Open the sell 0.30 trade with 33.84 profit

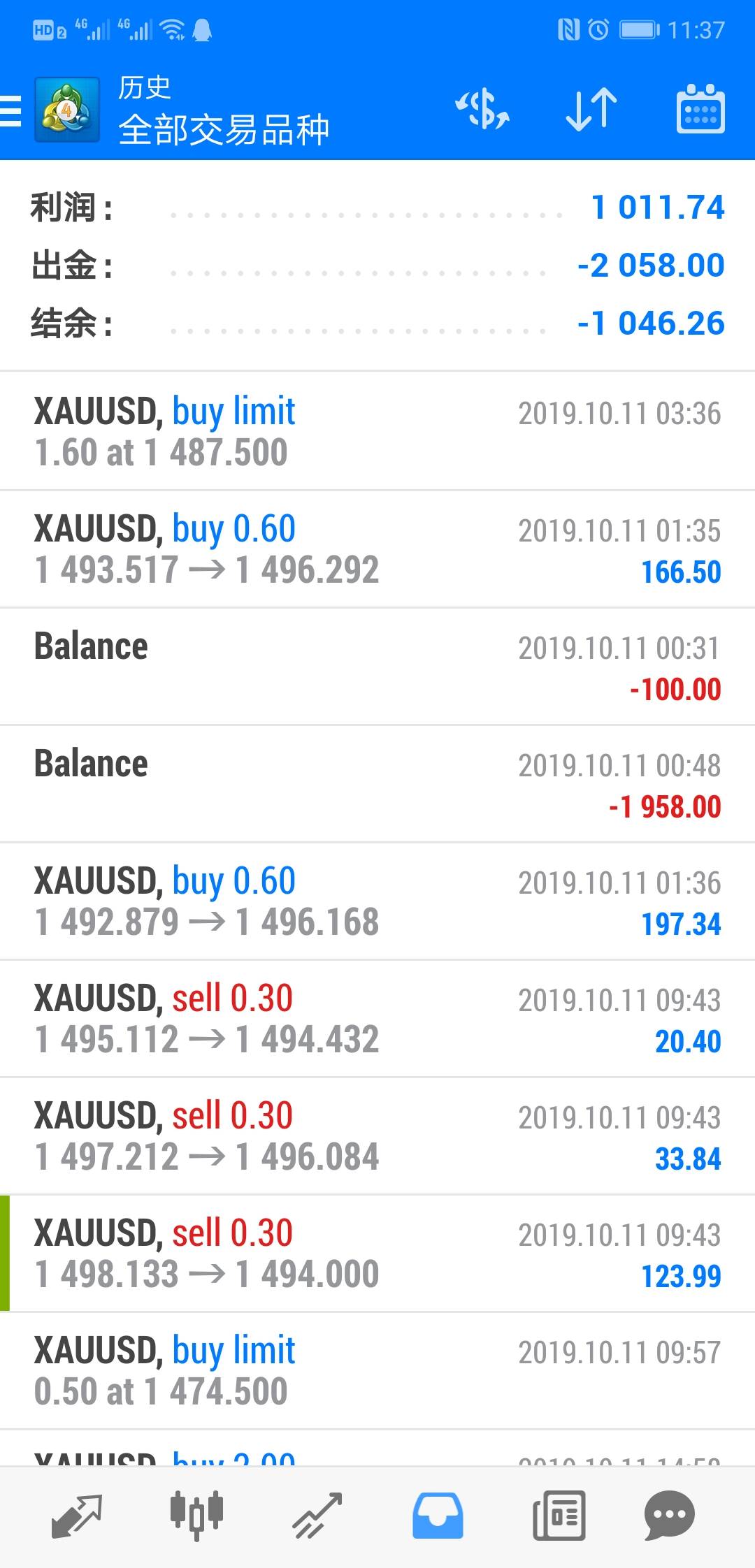click(377, 1136)
